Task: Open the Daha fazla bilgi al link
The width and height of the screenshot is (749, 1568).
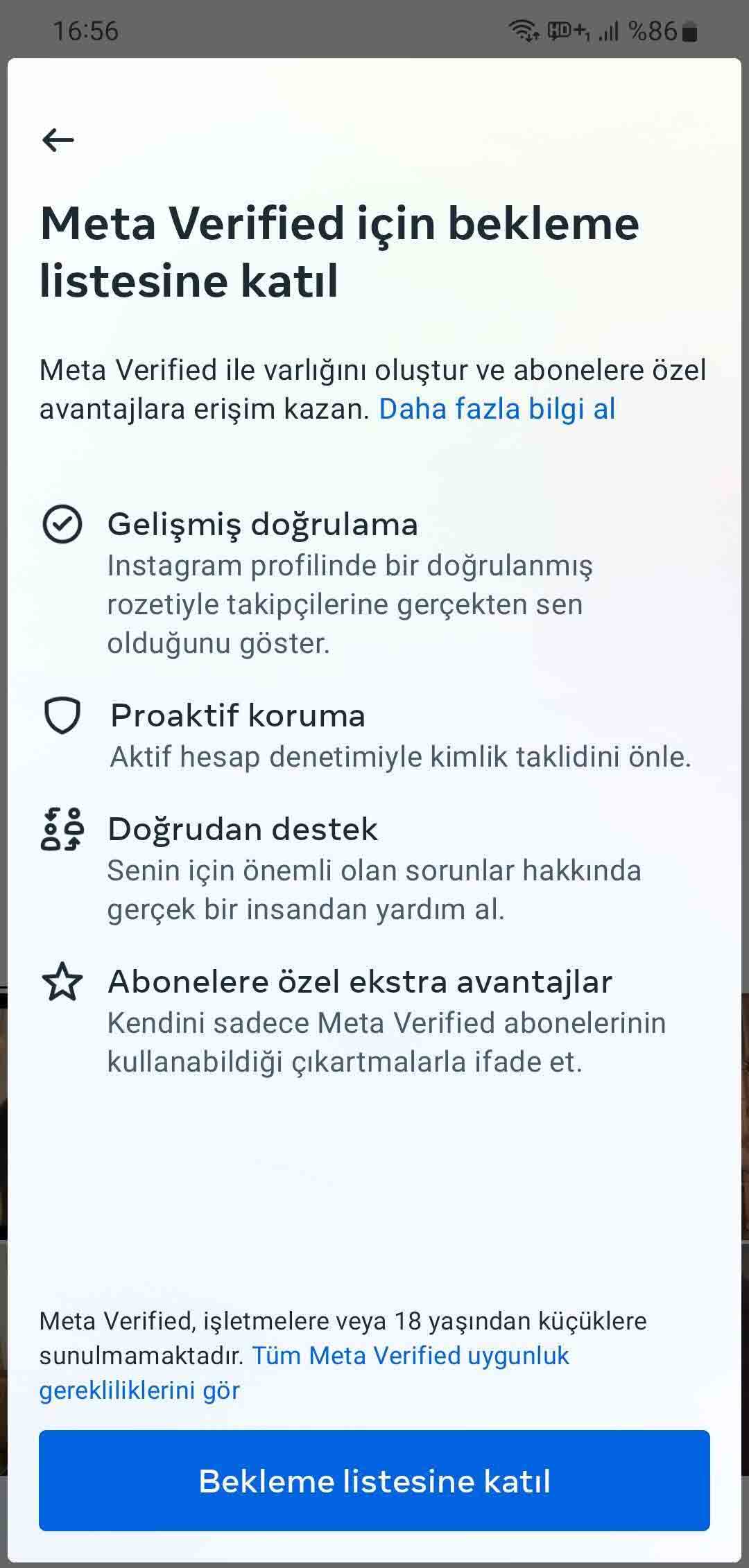Action: [497, 409]
